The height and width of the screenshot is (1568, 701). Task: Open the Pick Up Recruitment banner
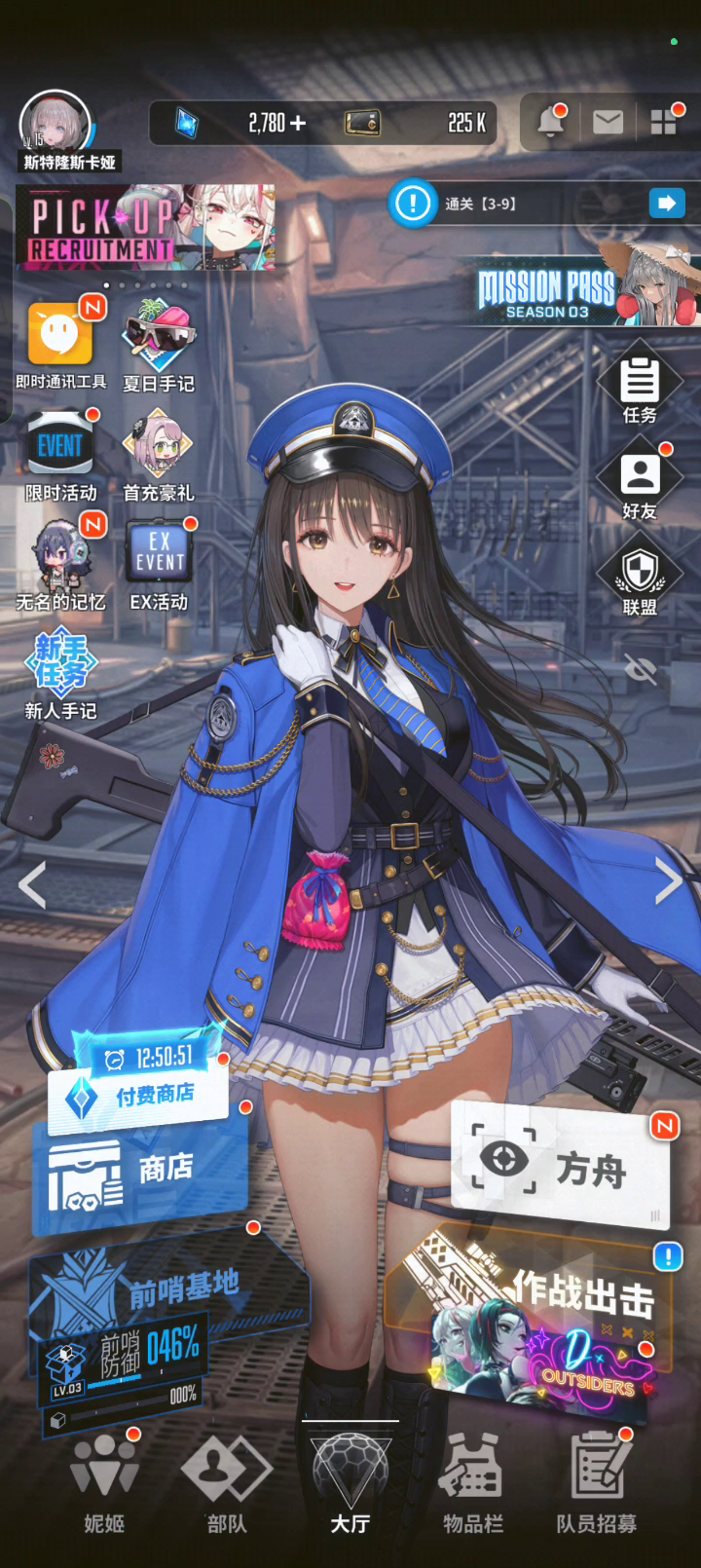coord(146,227)
